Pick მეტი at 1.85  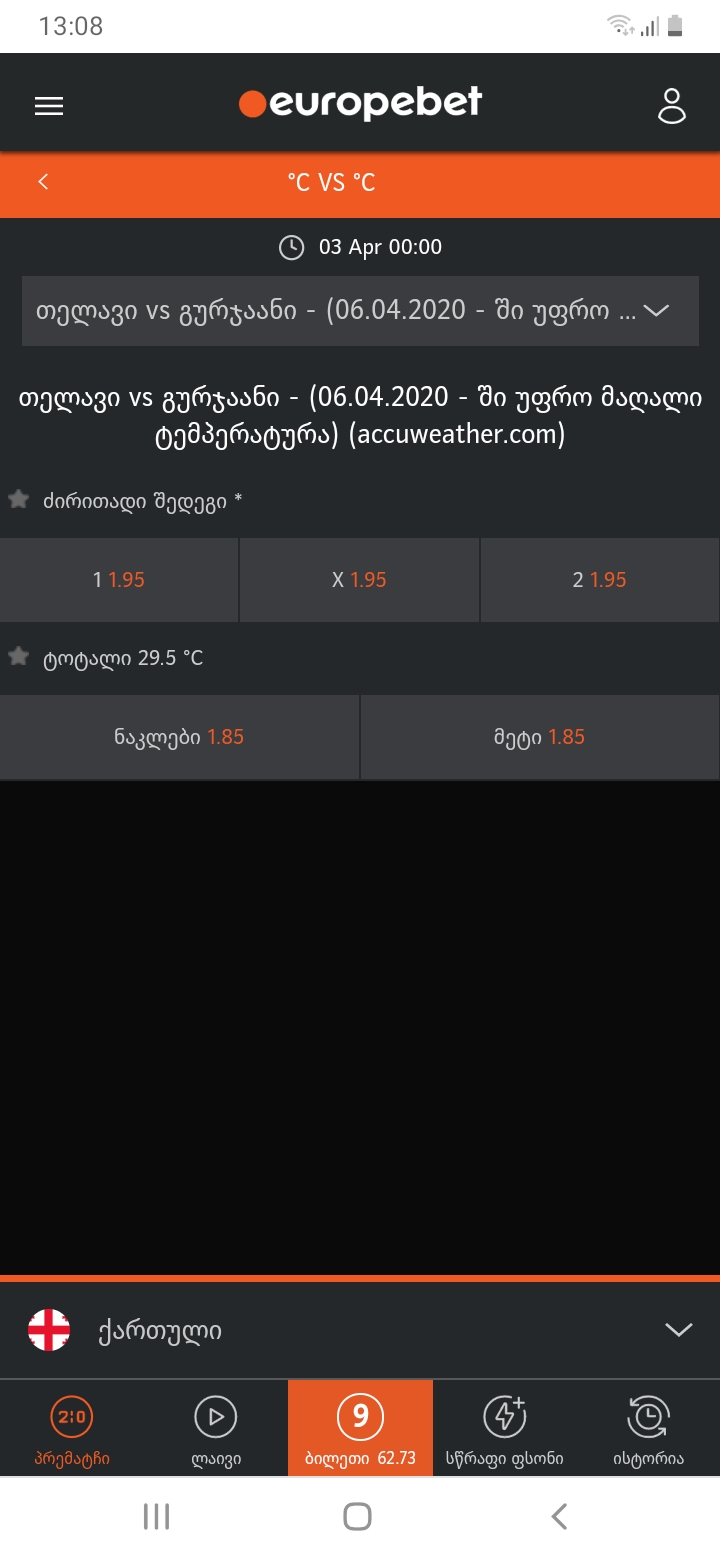(539, 737)
